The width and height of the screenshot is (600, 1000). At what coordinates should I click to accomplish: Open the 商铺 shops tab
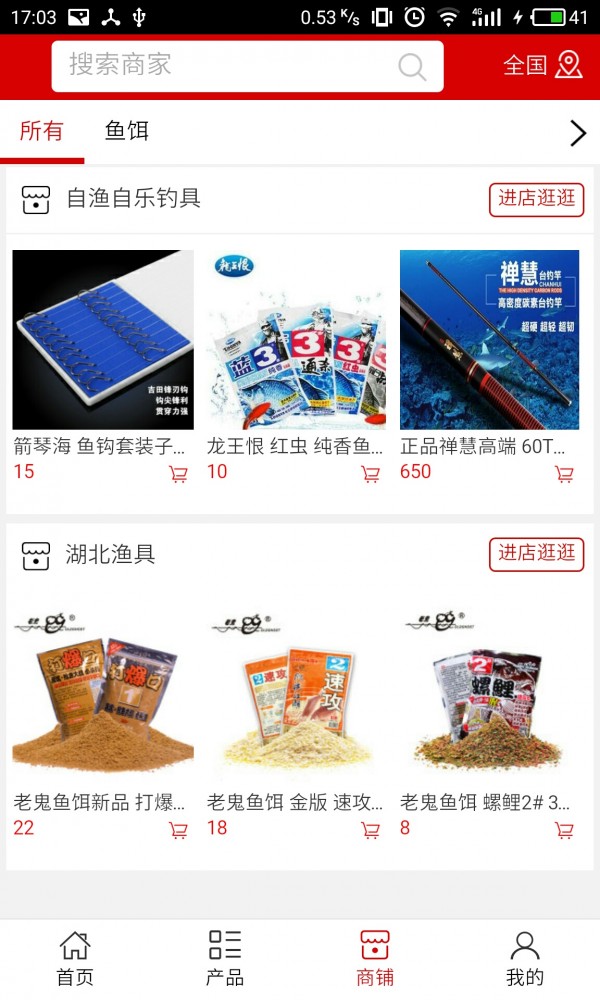click(375, 958)
